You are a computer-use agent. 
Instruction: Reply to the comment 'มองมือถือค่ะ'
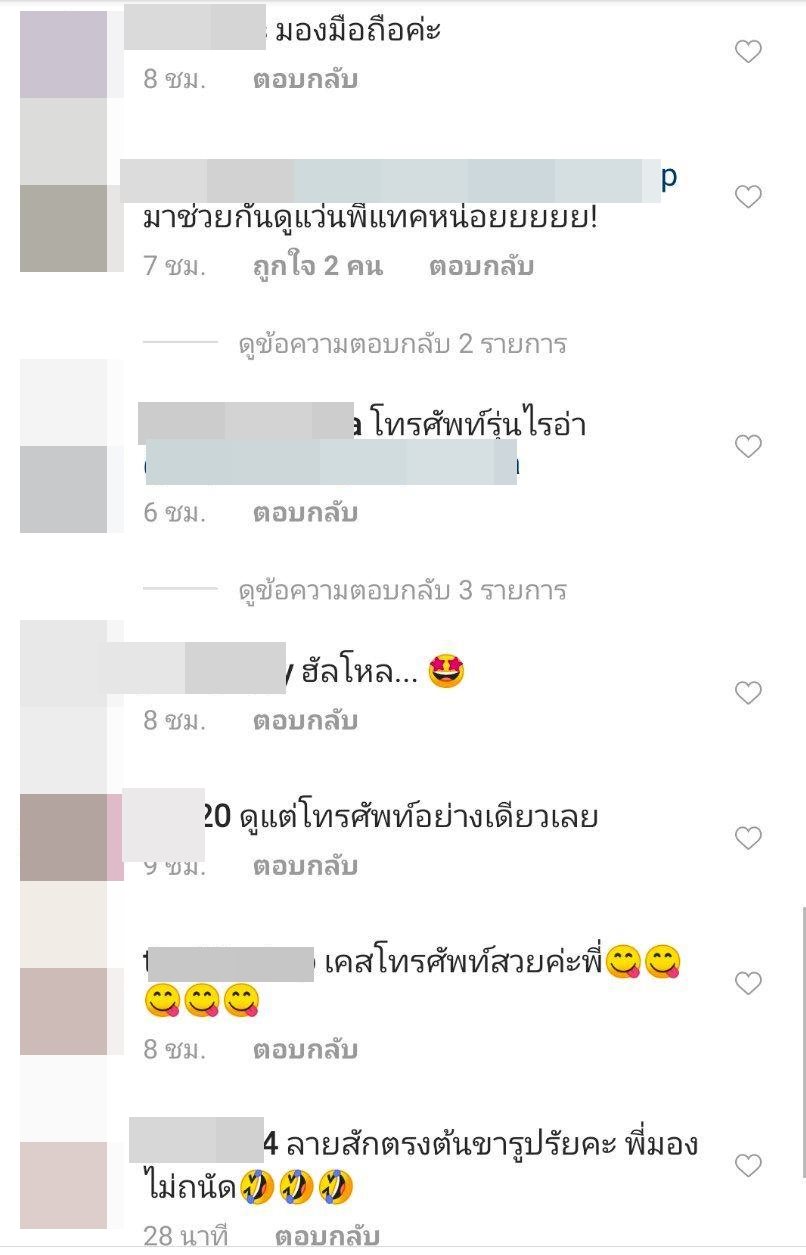coord(304,79)
